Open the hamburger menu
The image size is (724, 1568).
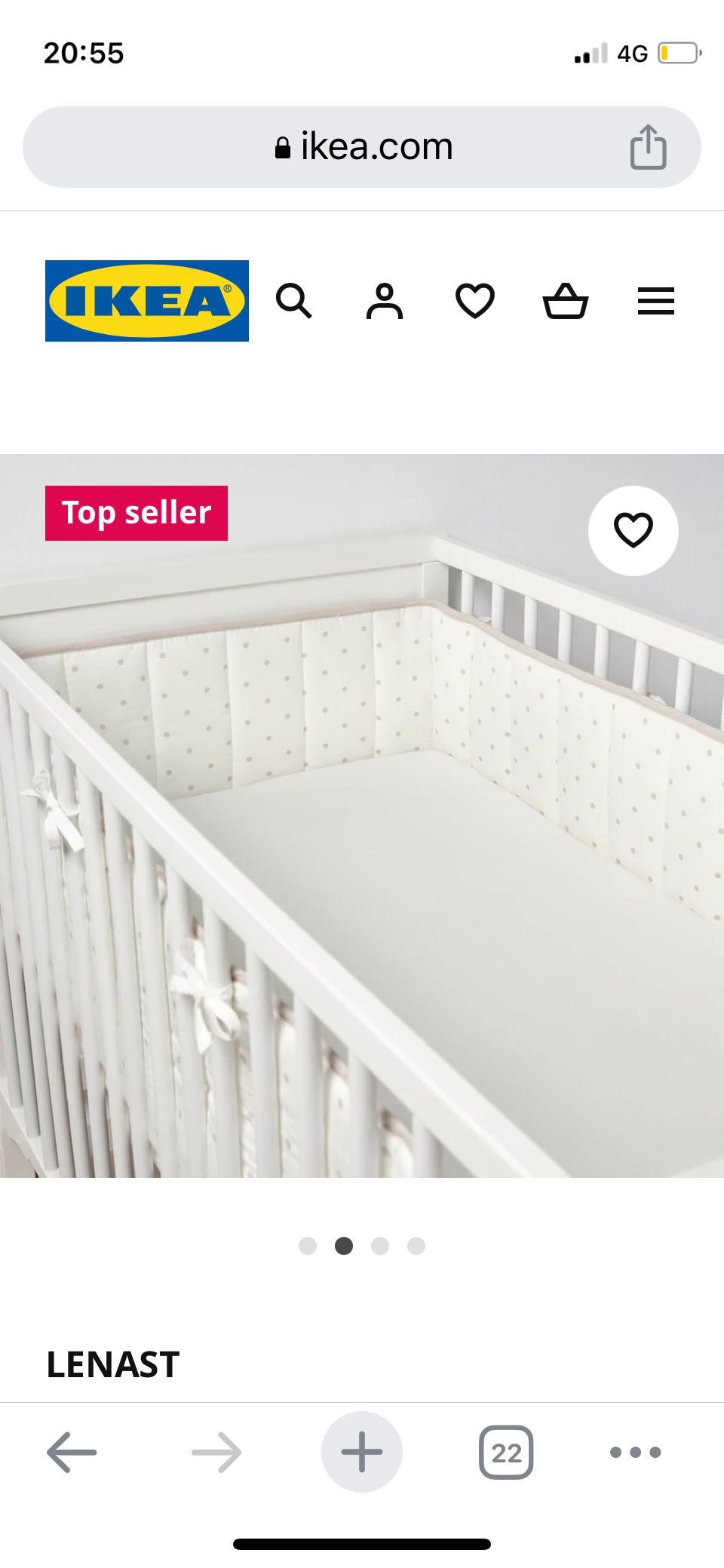(656, 302)
